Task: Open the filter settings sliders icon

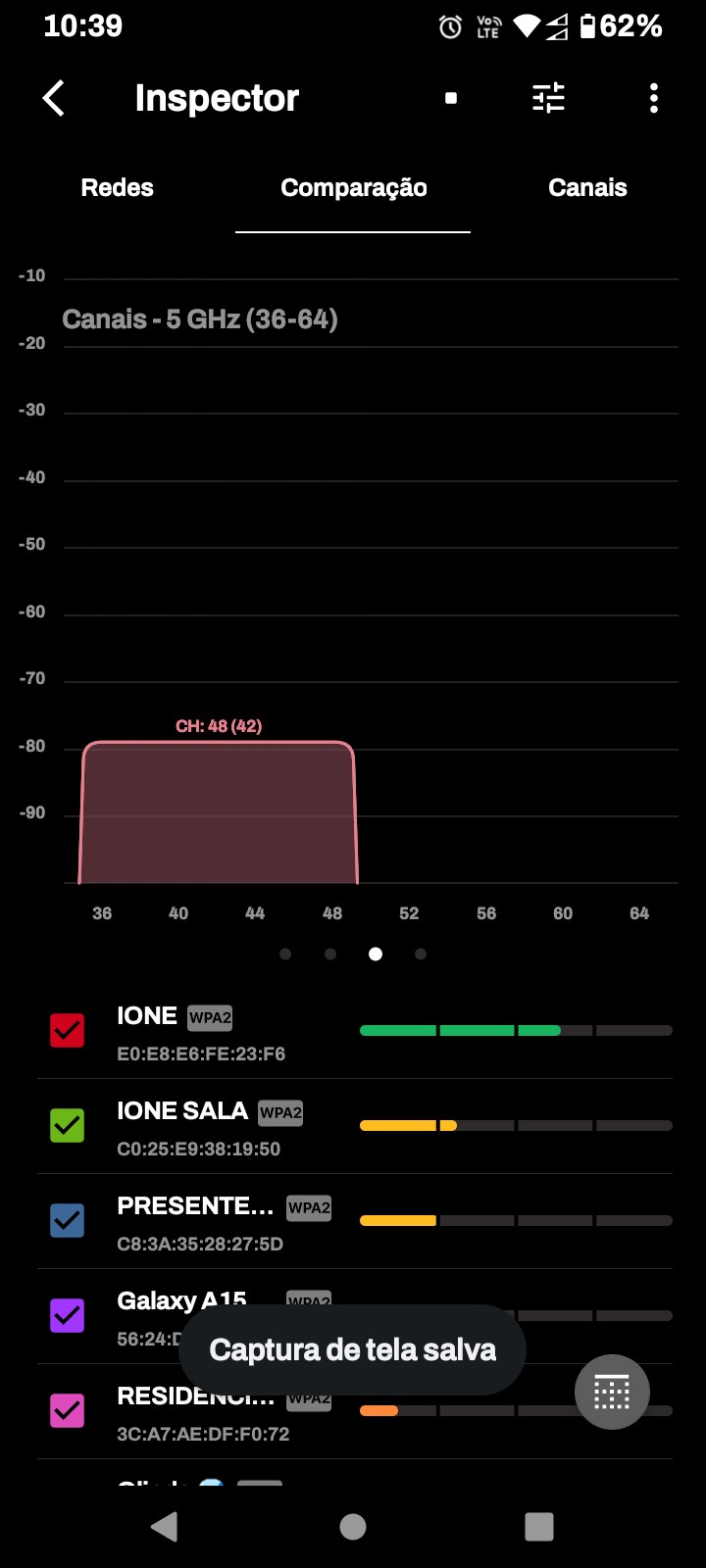Action: click(548, 98)
